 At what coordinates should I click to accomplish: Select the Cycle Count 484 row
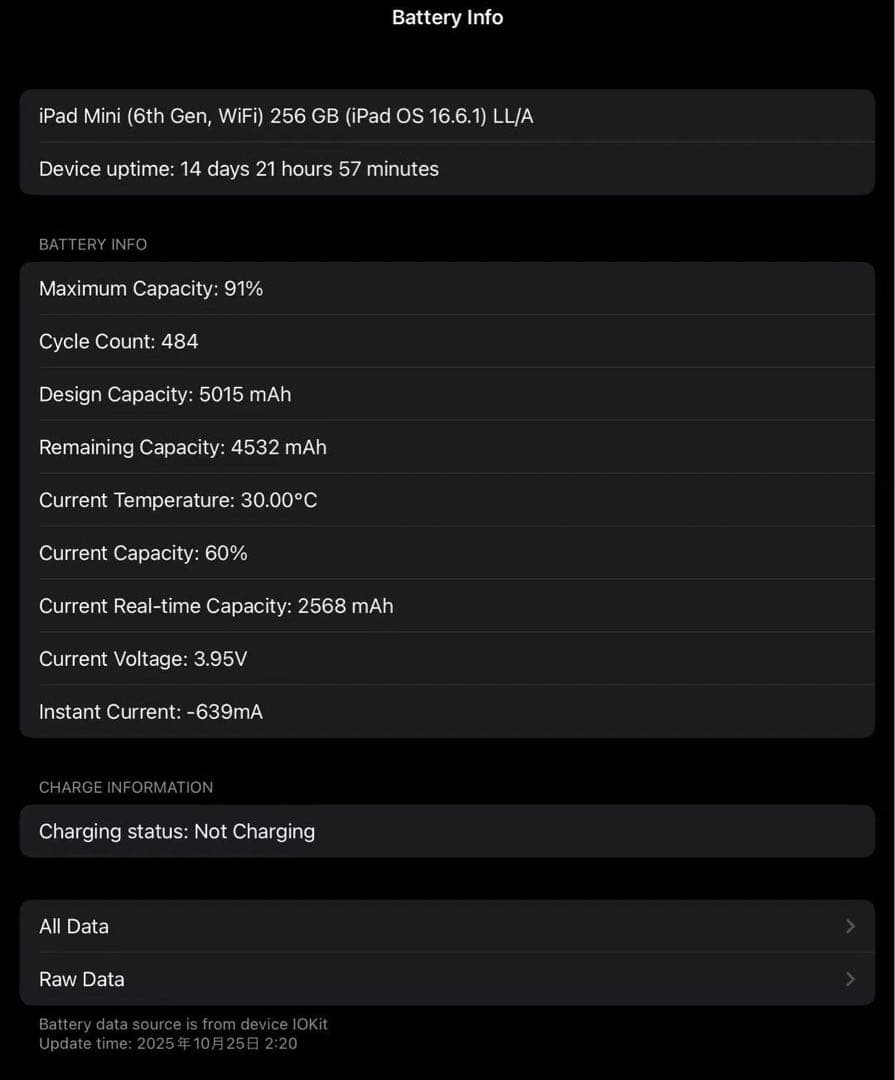(447, 341)
